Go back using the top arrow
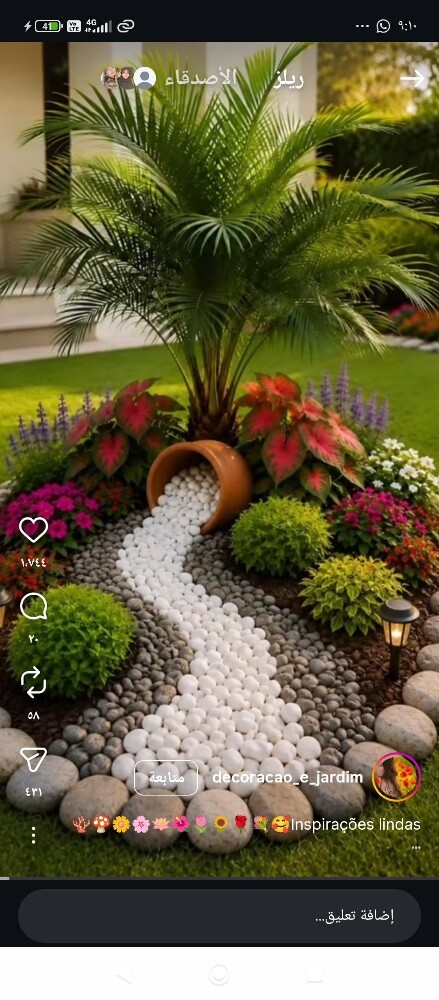The height and width of the screenshot is (1000, 439). coord(412,78)
